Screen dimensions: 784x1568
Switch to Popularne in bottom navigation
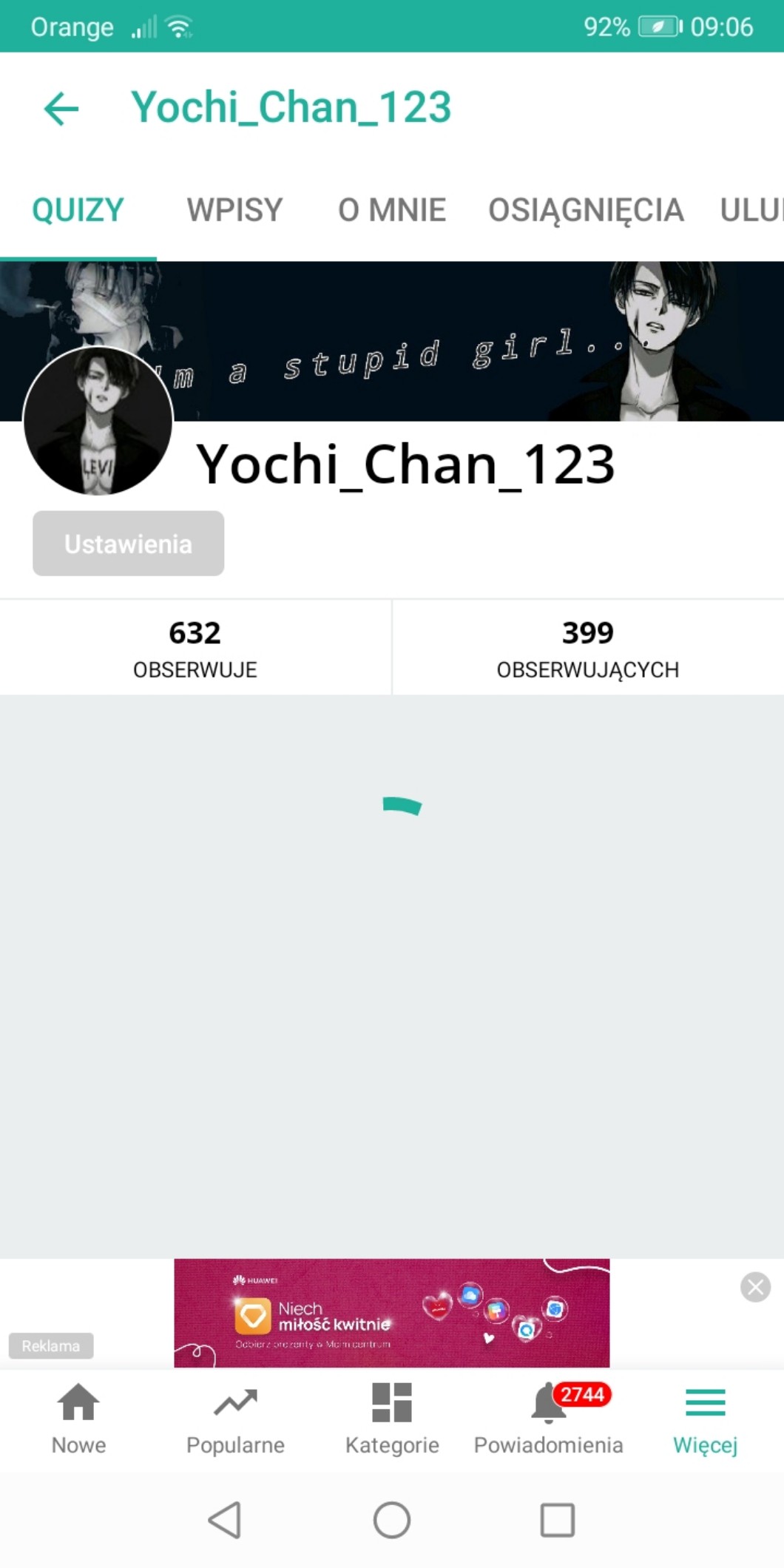[235, 1419]
